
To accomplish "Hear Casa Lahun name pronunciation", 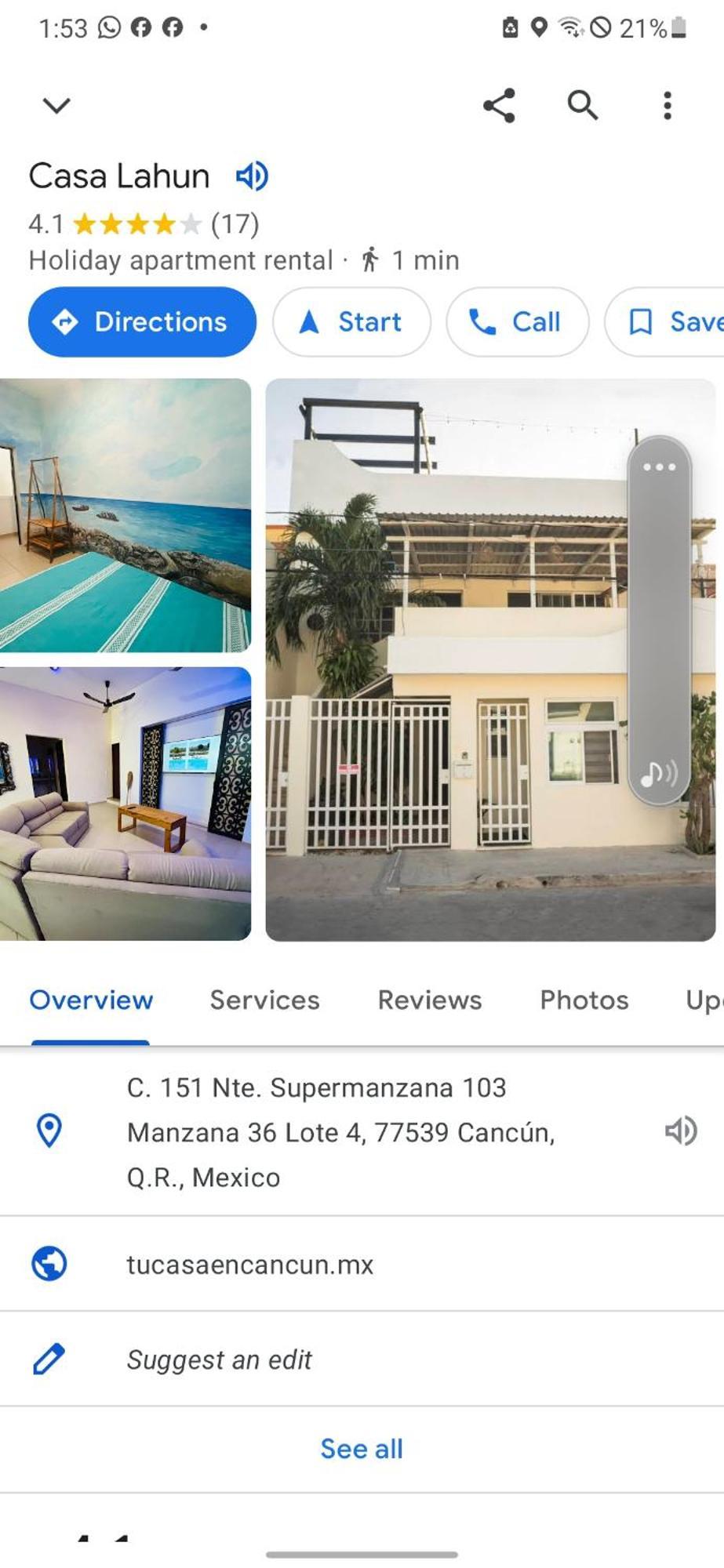I will coord(252,176).
